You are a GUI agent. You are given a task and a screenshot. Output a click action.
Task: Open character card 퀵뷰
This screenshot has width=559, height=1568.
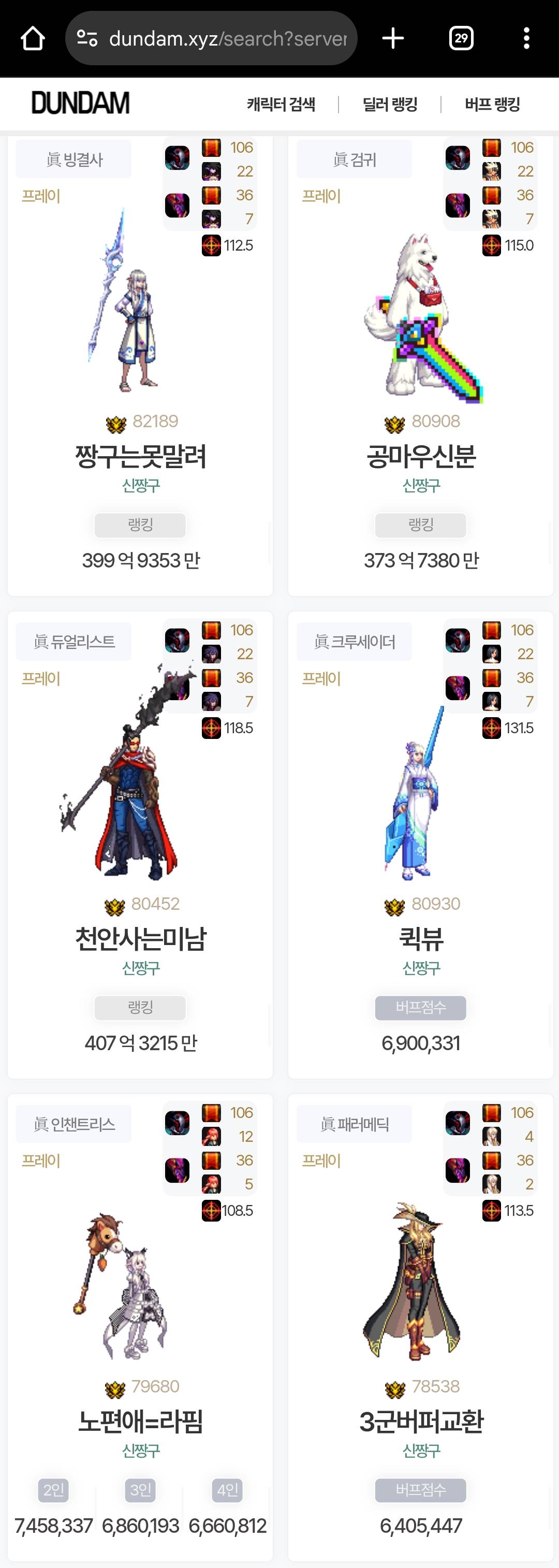coord(421,939)
